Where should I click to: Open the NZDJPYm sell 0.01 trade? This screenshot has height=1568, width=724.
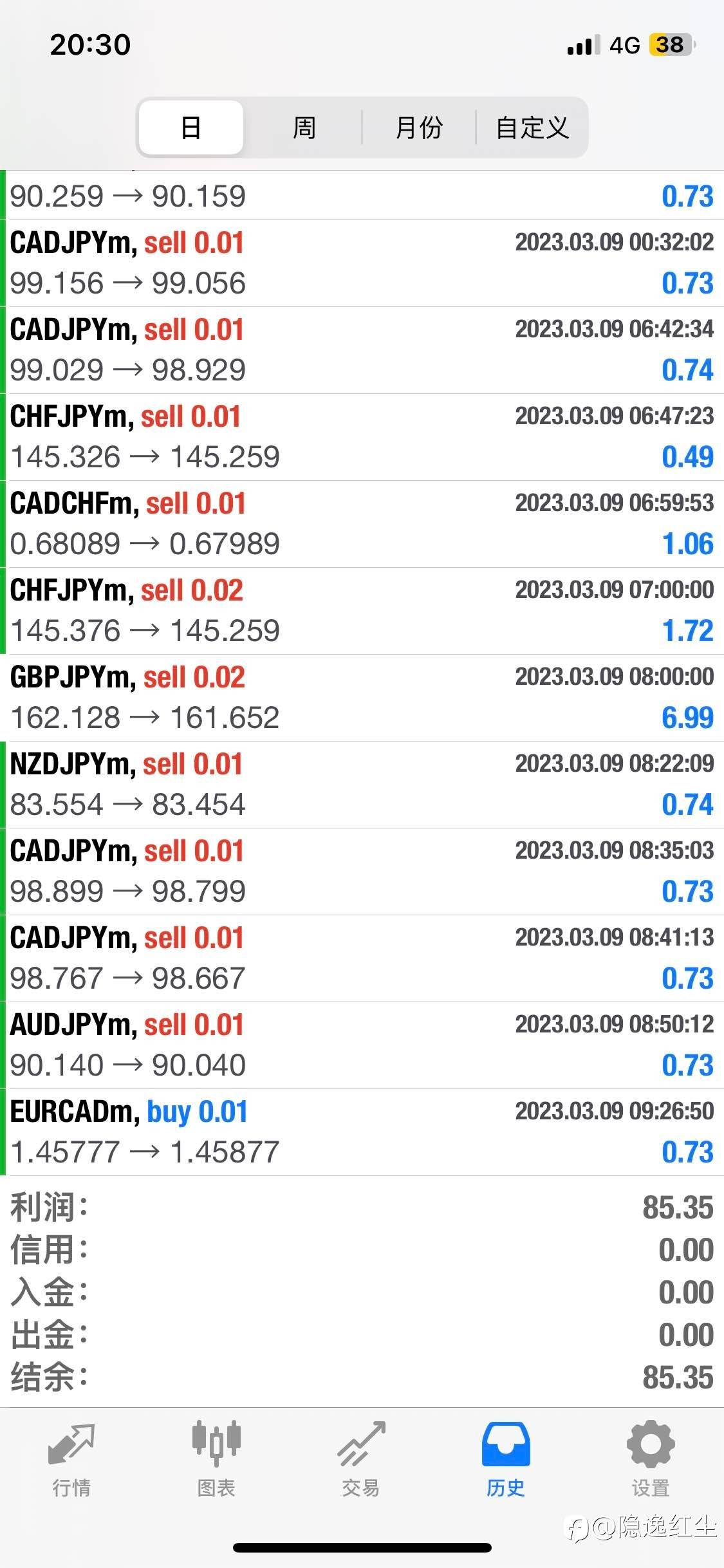click(x=362, y=785)
